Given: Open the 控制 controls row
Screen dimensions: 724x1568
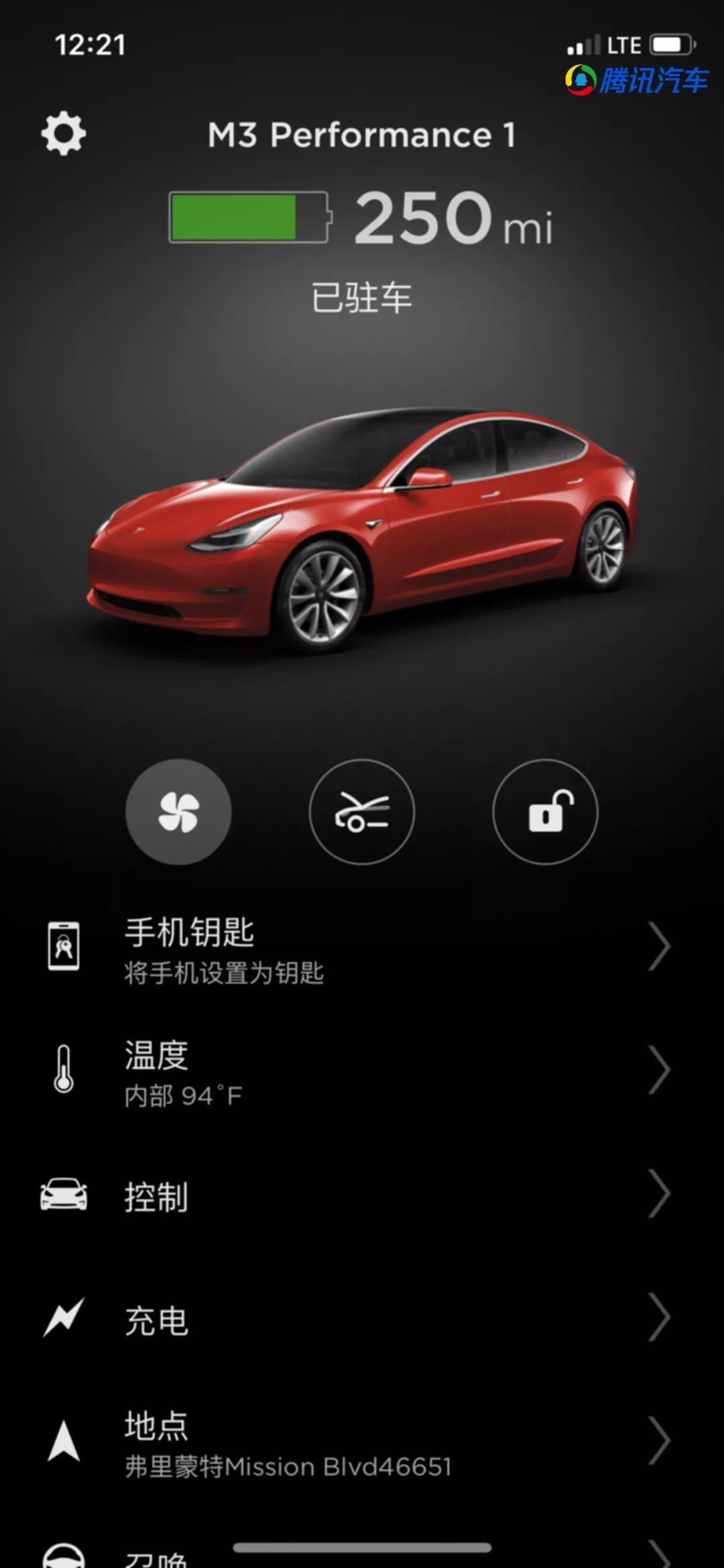Looking at the screenshot, I should [x=362, y=1195].
